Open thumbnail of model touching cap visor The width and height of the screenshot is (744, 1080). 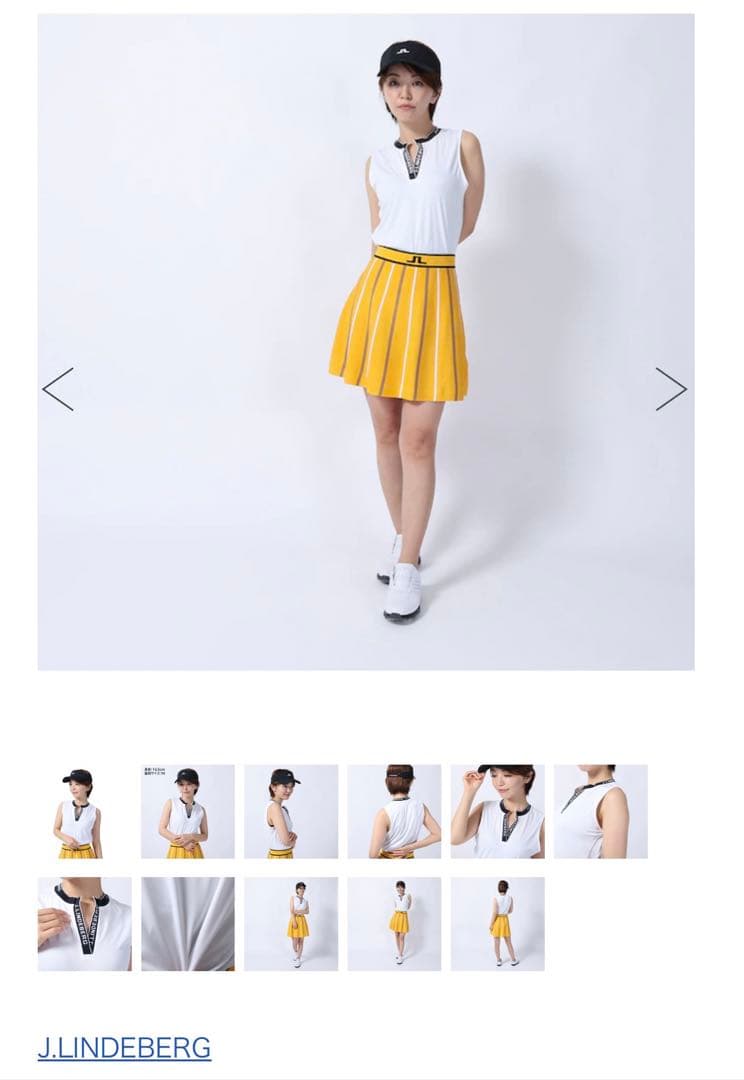[x=497, y=811]
